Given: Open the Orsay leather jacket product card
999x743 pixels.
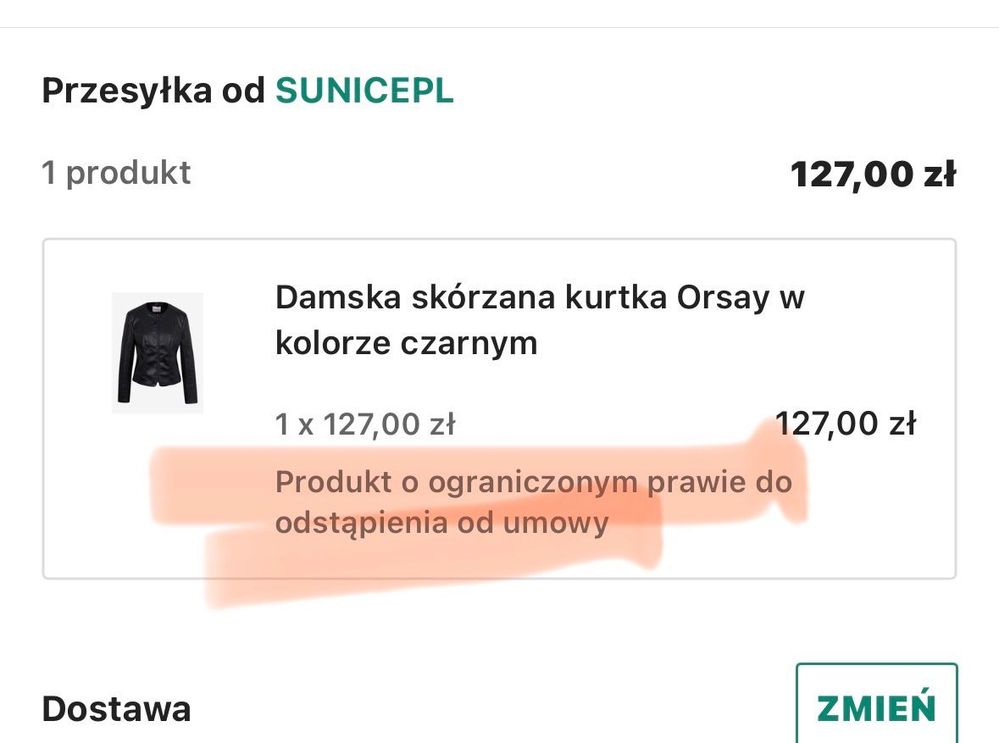Looking at the screenshot, I should (540, 320).
